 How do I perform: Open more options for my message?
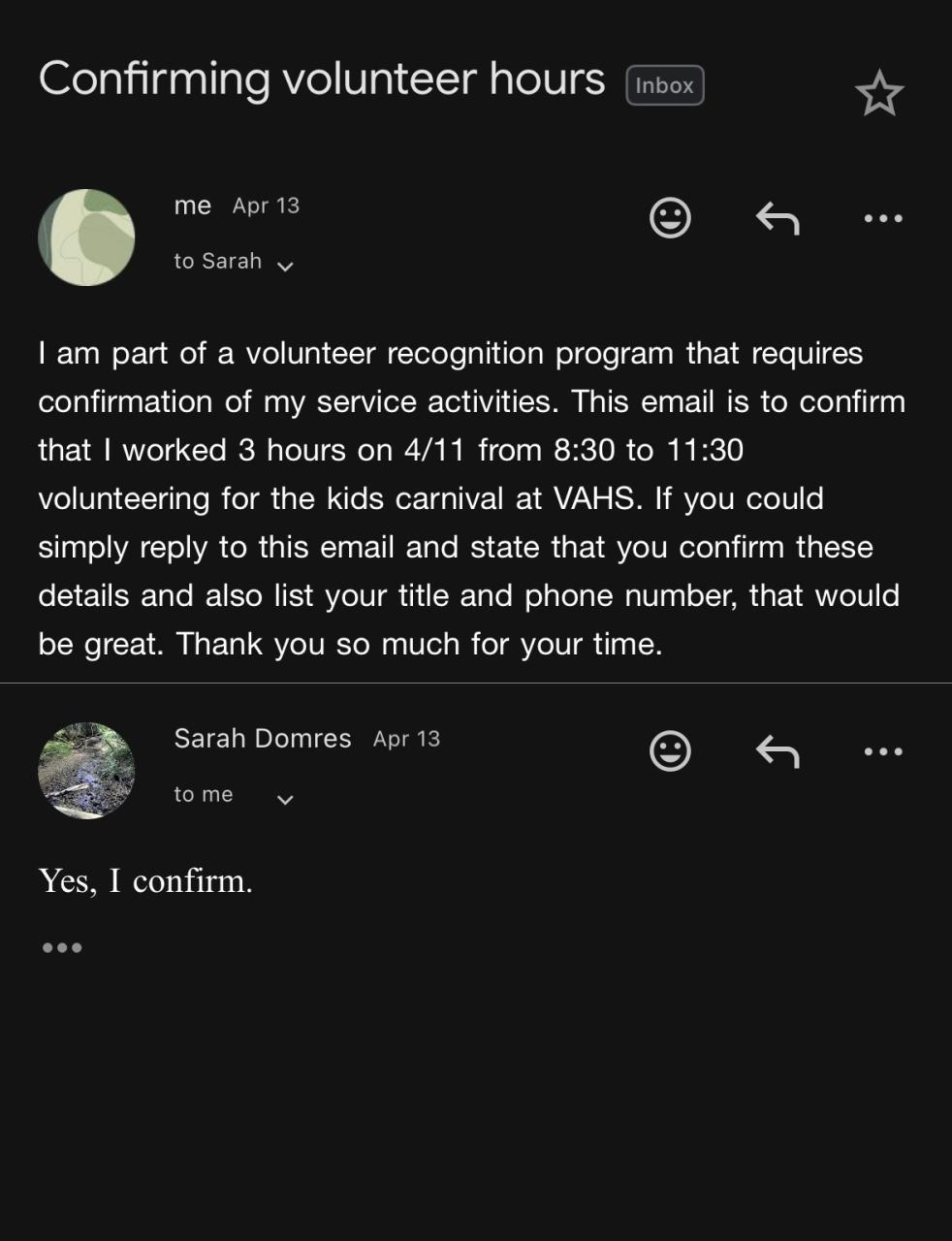[883, 218]
